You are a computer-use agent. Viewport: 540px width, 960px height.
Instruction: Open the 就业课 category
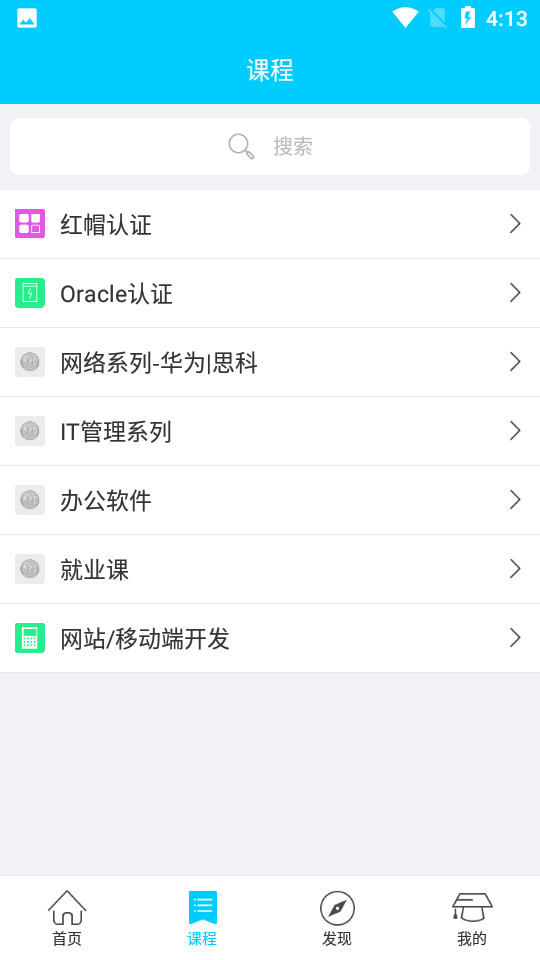(x=270, y=569)
